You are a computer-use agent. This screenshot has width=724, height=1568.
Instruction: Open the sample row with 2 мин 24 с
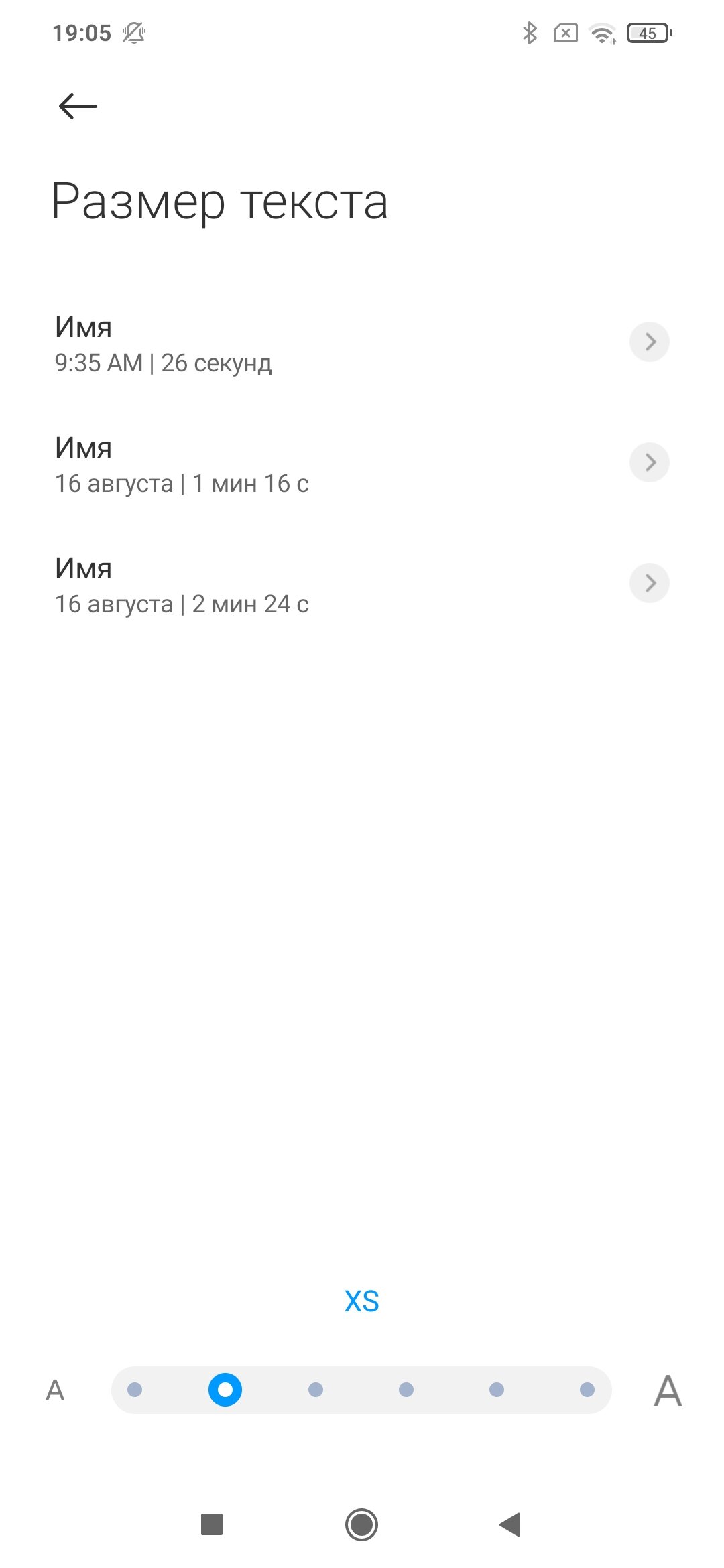[362, 584]
